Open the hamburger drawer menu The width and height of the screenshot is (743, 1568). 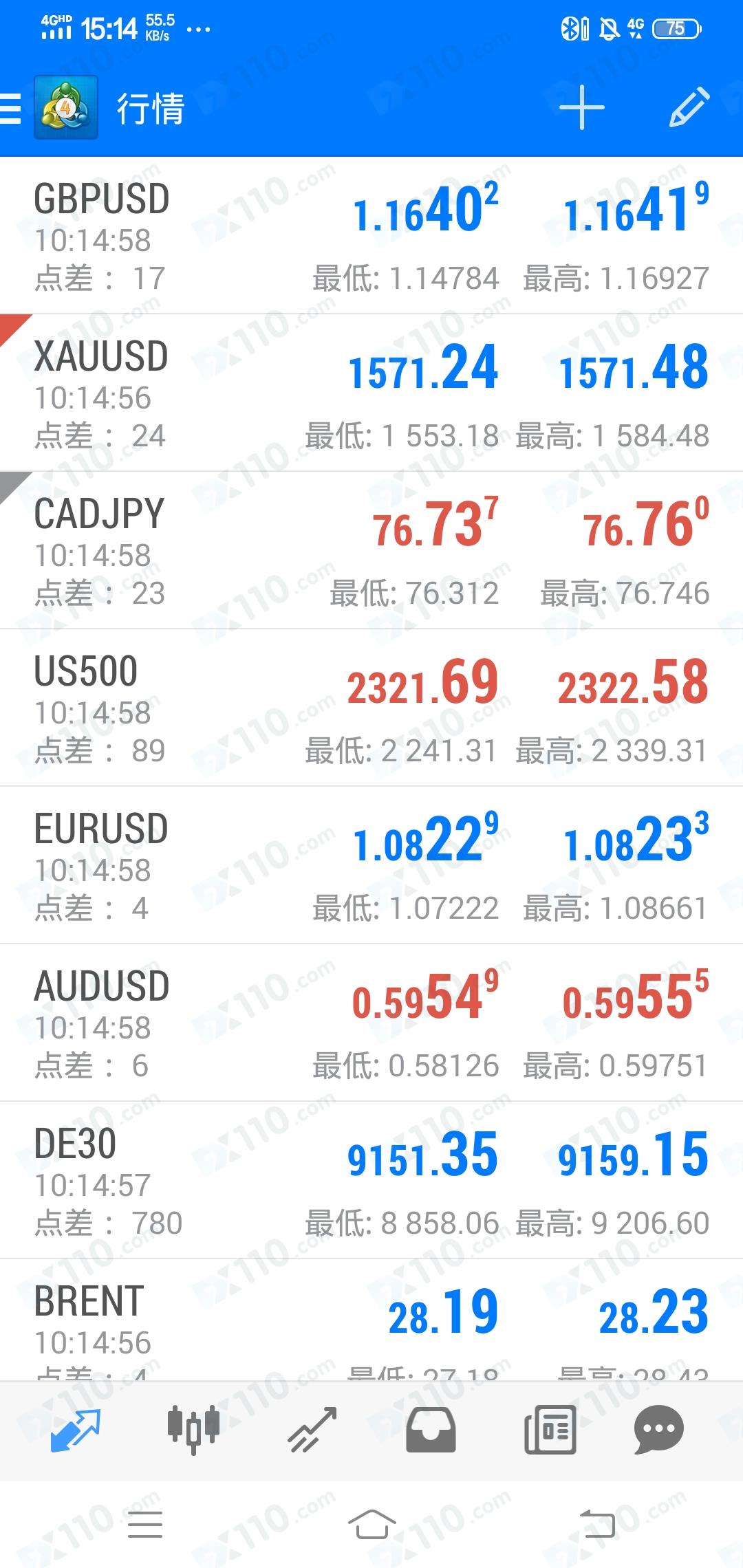click(11, 109)
